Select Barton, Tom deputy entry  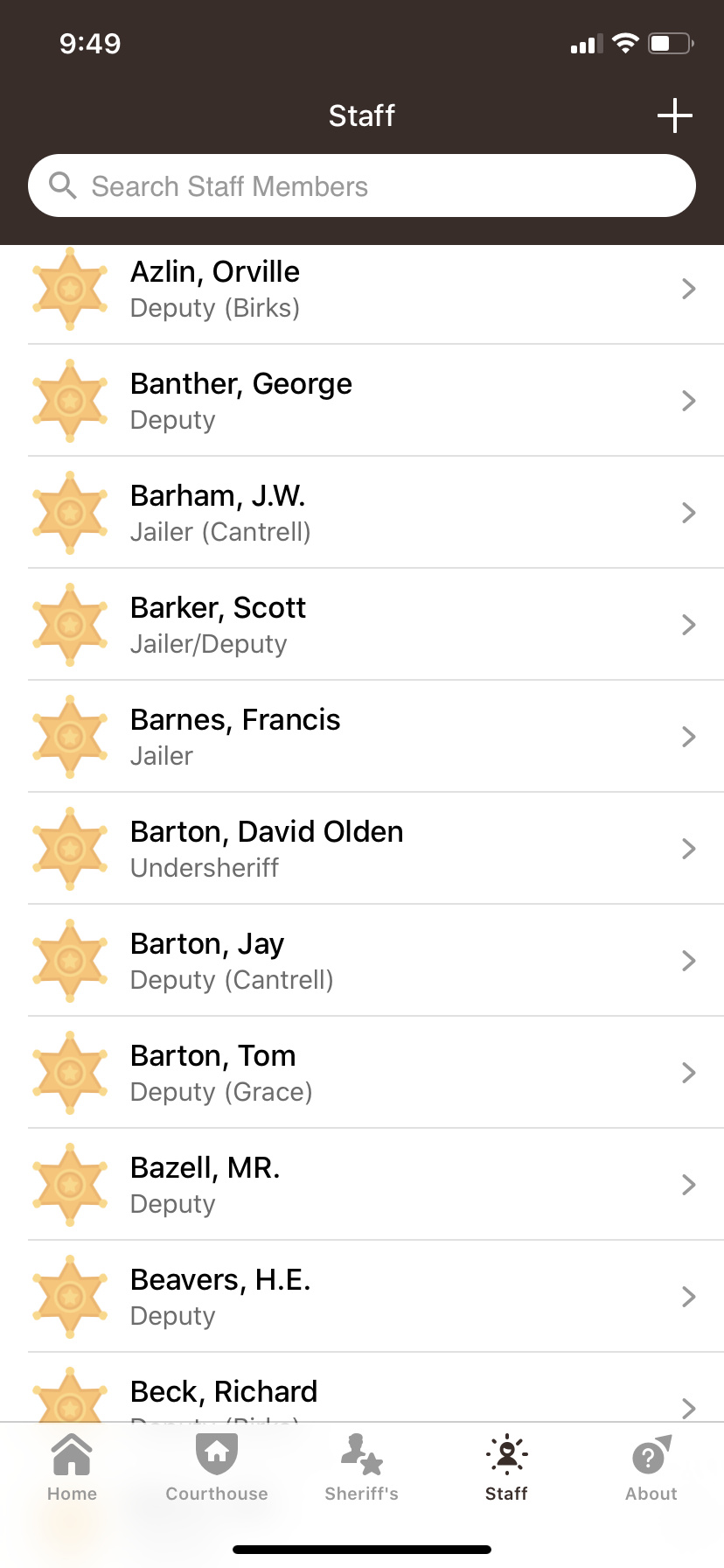[x=362, y=1073]
